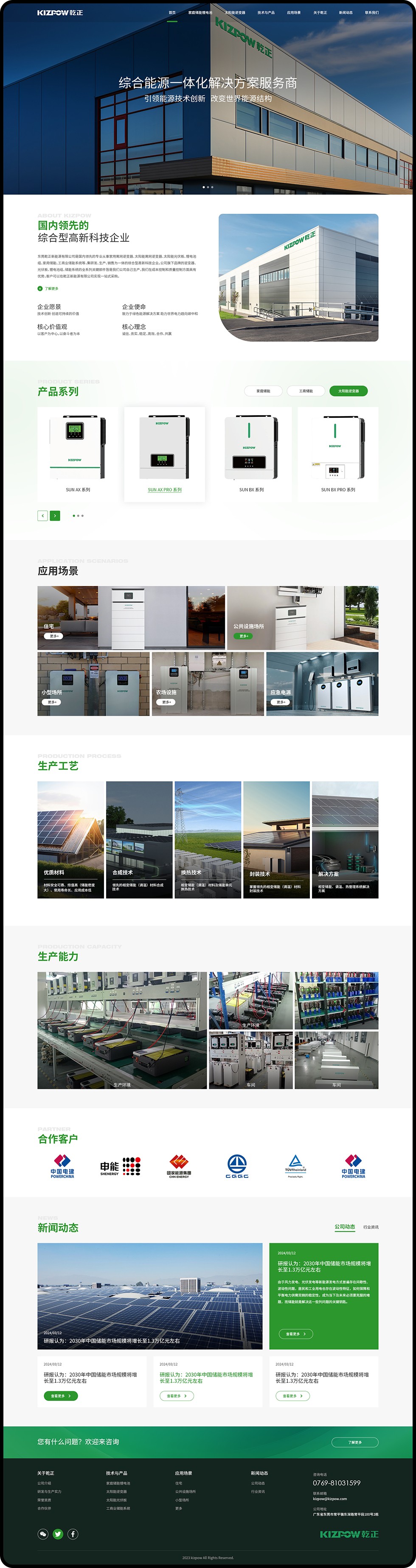The image size is (416, 1568).
Task: Switch to the 行业资讯 news tab
Action: click(x=370, y=1227)
